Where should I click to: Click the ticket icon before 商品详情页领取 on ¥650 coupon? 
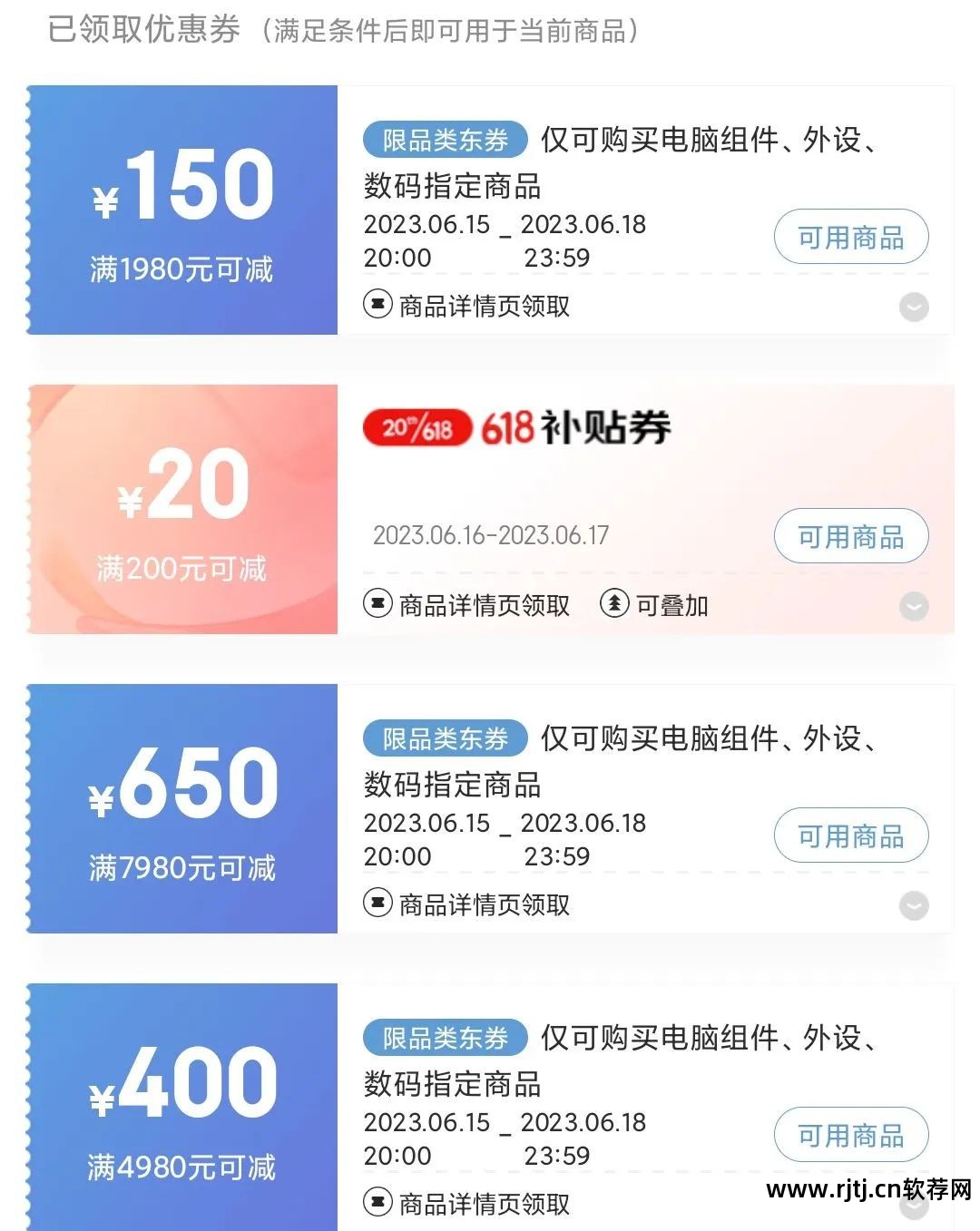(x=378, y=904)
